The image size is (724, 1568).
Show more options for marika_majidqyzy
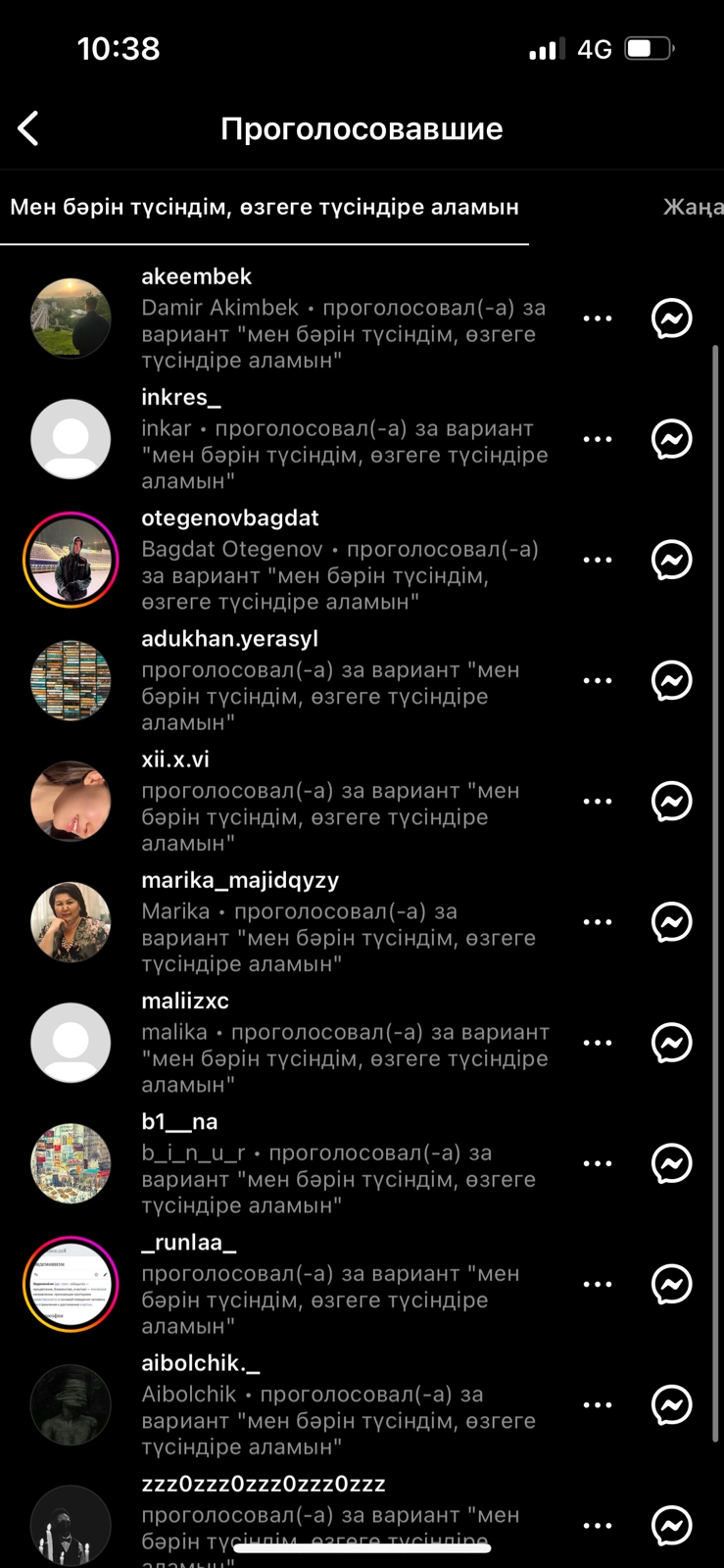click(x=597, y=922)
